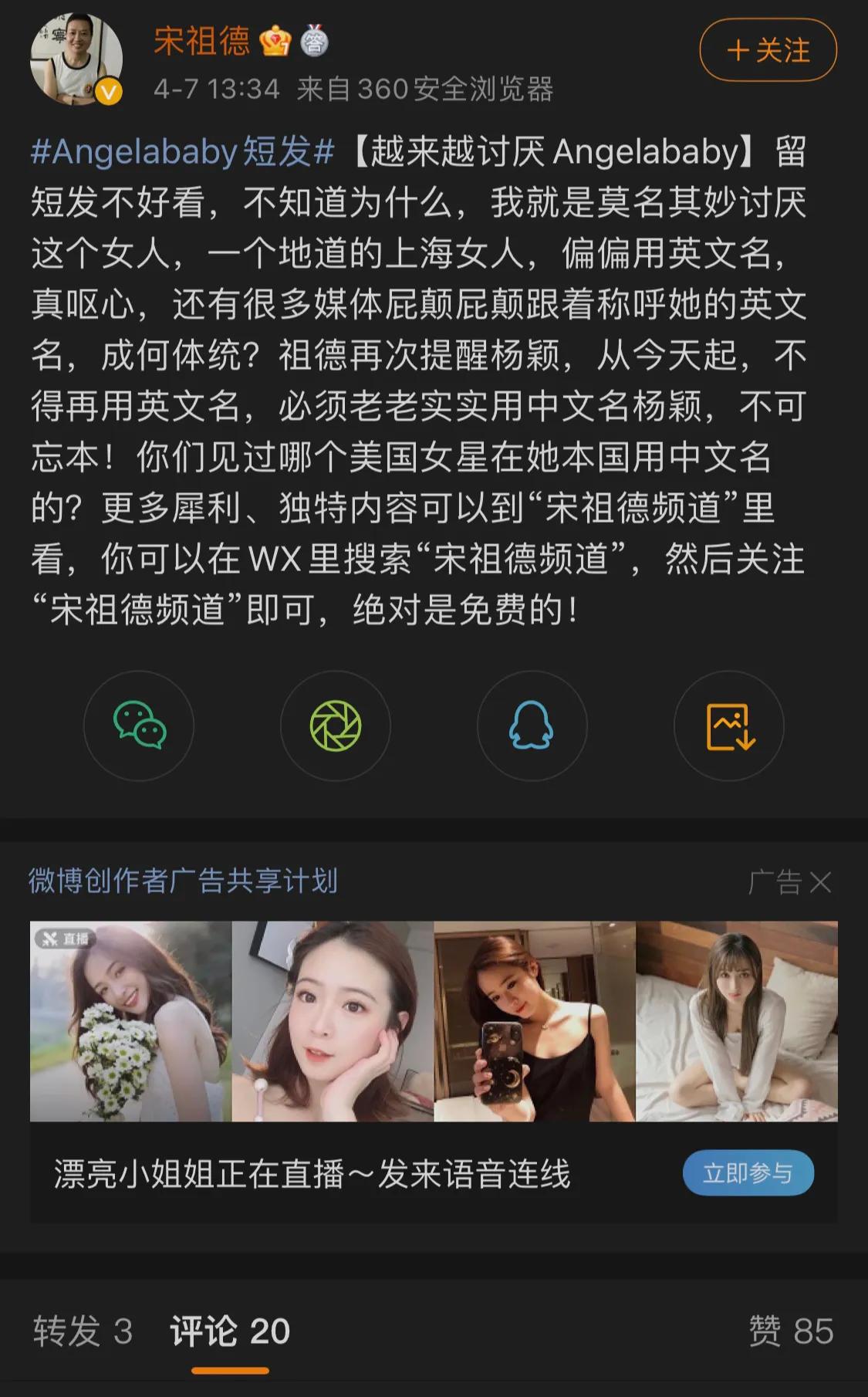Switch to the 转发 3 tab

tap(83, 1331)
